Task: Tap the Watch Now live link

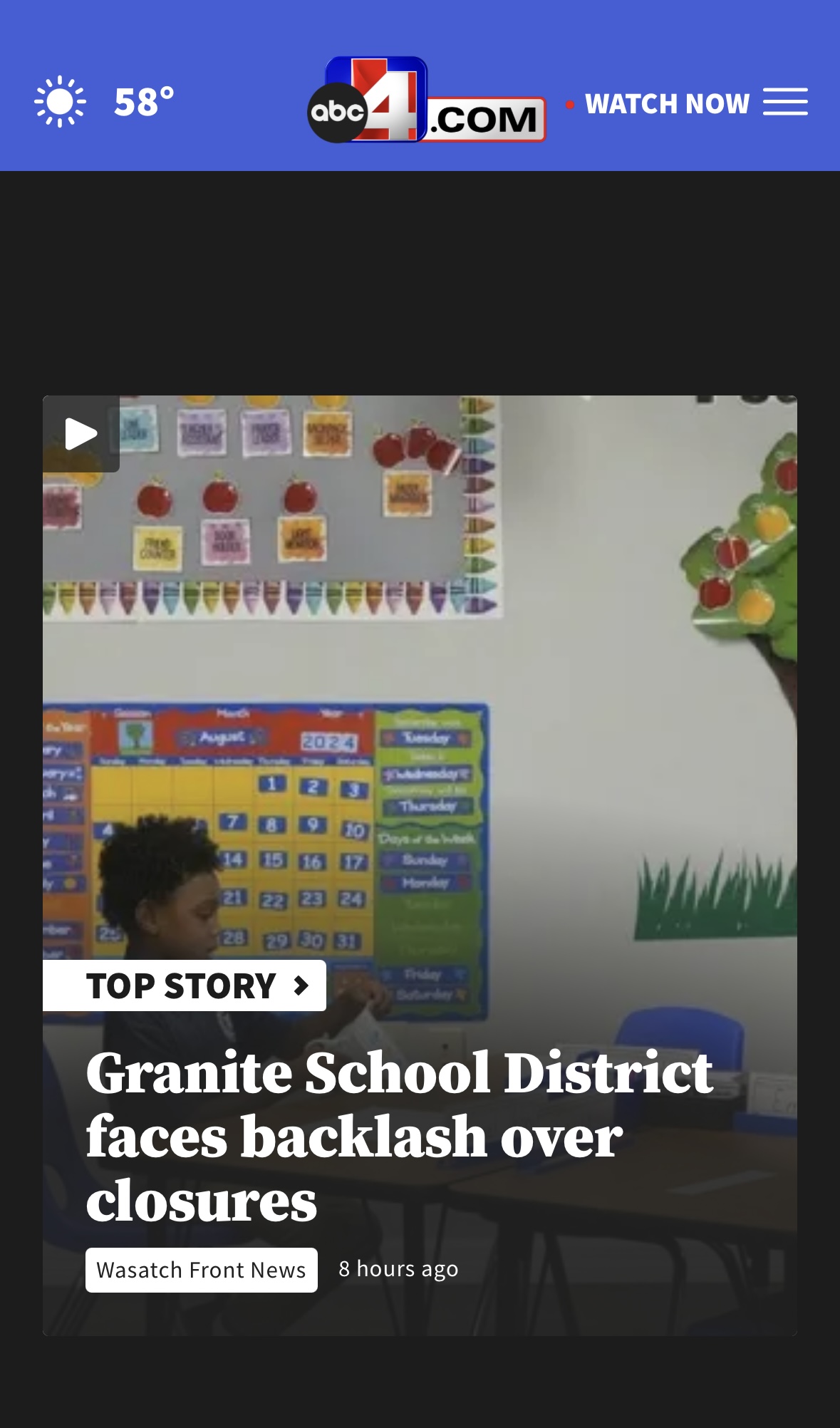Action: 666,104
